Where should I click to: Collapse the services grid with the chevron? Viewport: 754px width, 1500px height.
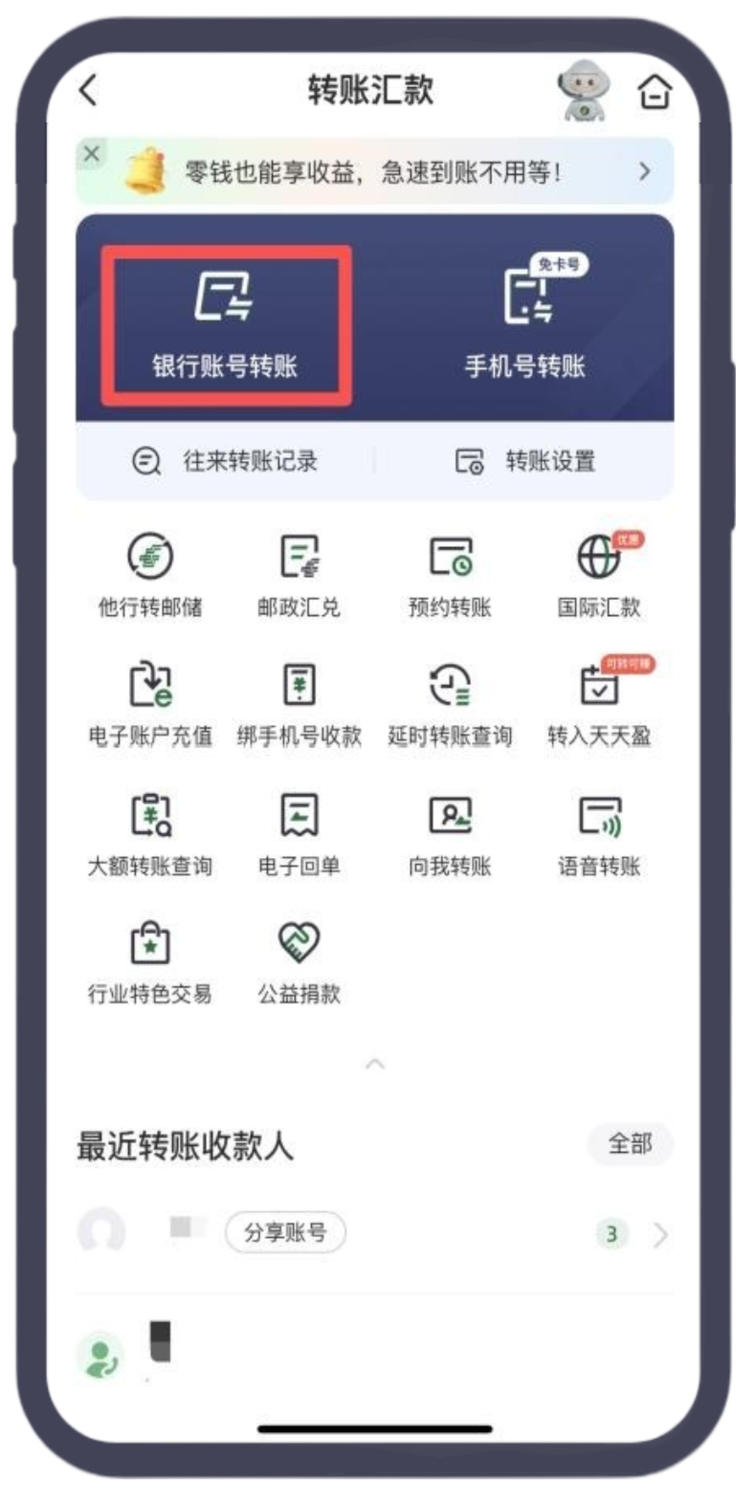tap(375, 1063)
